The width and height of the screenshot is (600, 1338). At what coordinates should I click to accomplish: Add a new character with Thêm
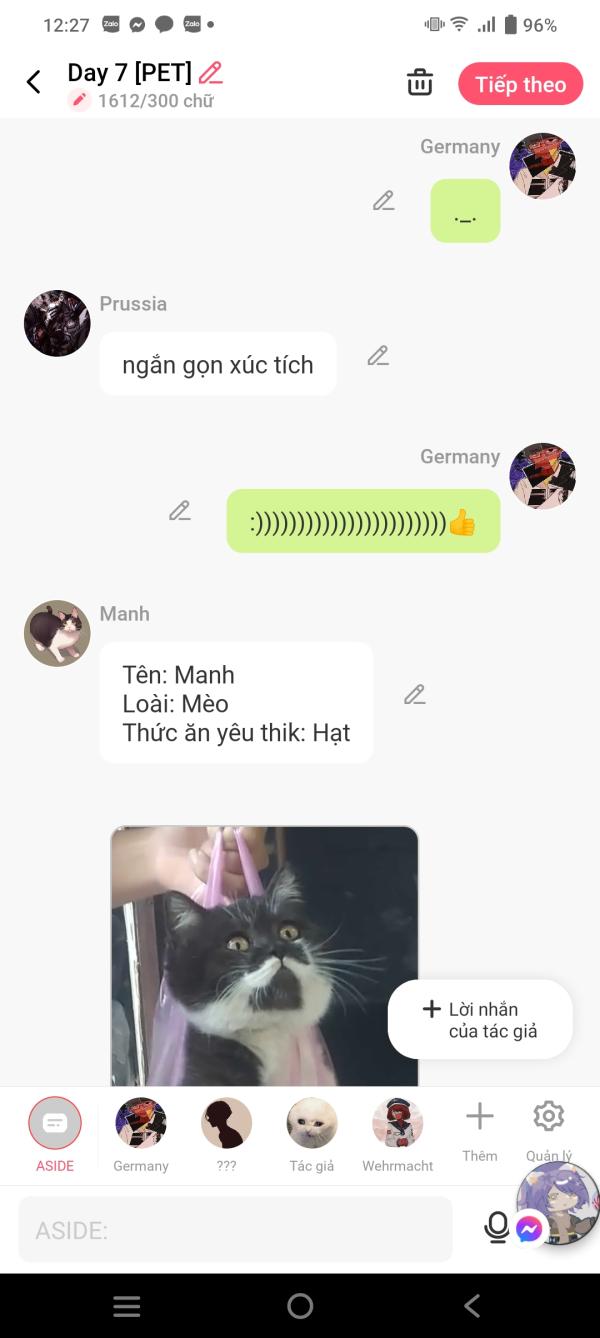click(480, 1130)
